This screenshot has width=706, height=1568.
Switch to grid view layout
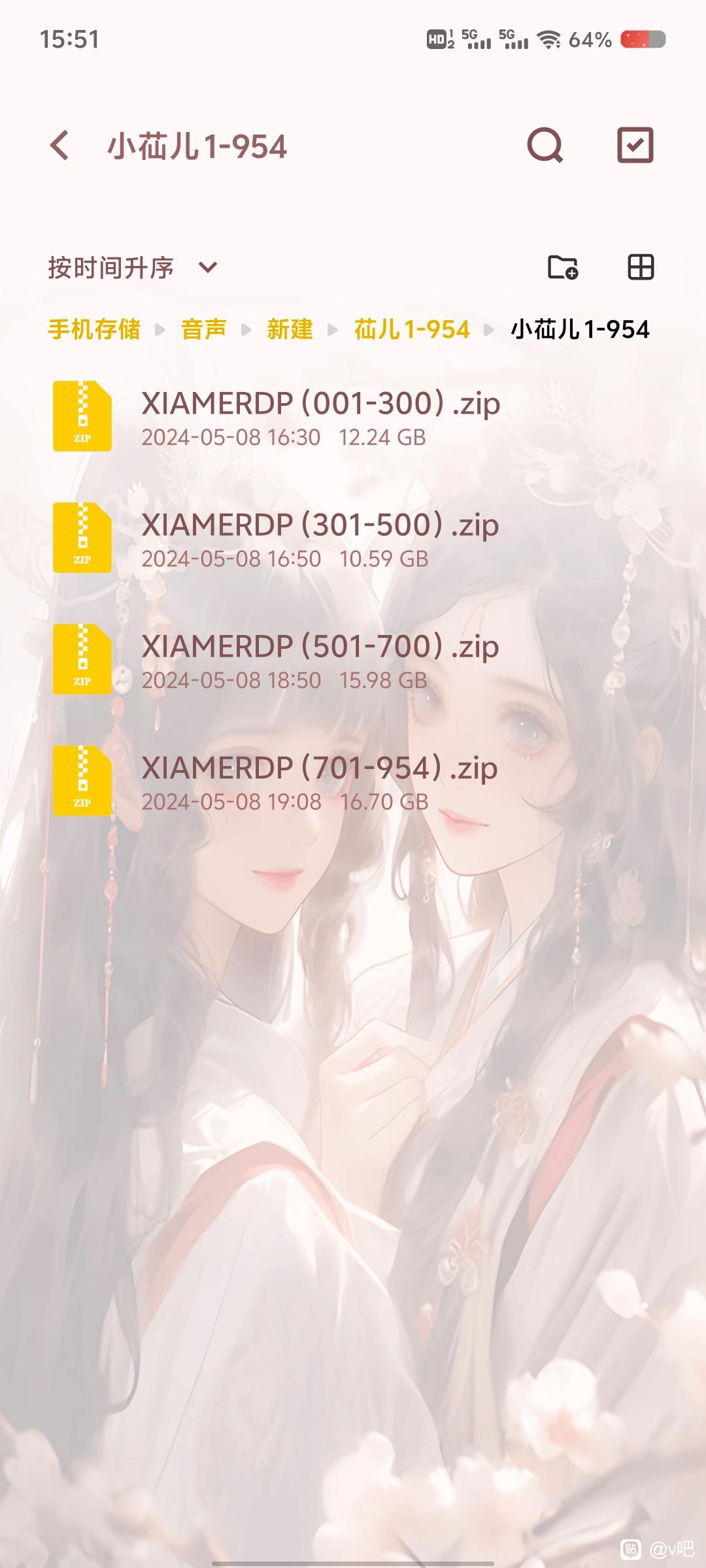click(641, 267)
